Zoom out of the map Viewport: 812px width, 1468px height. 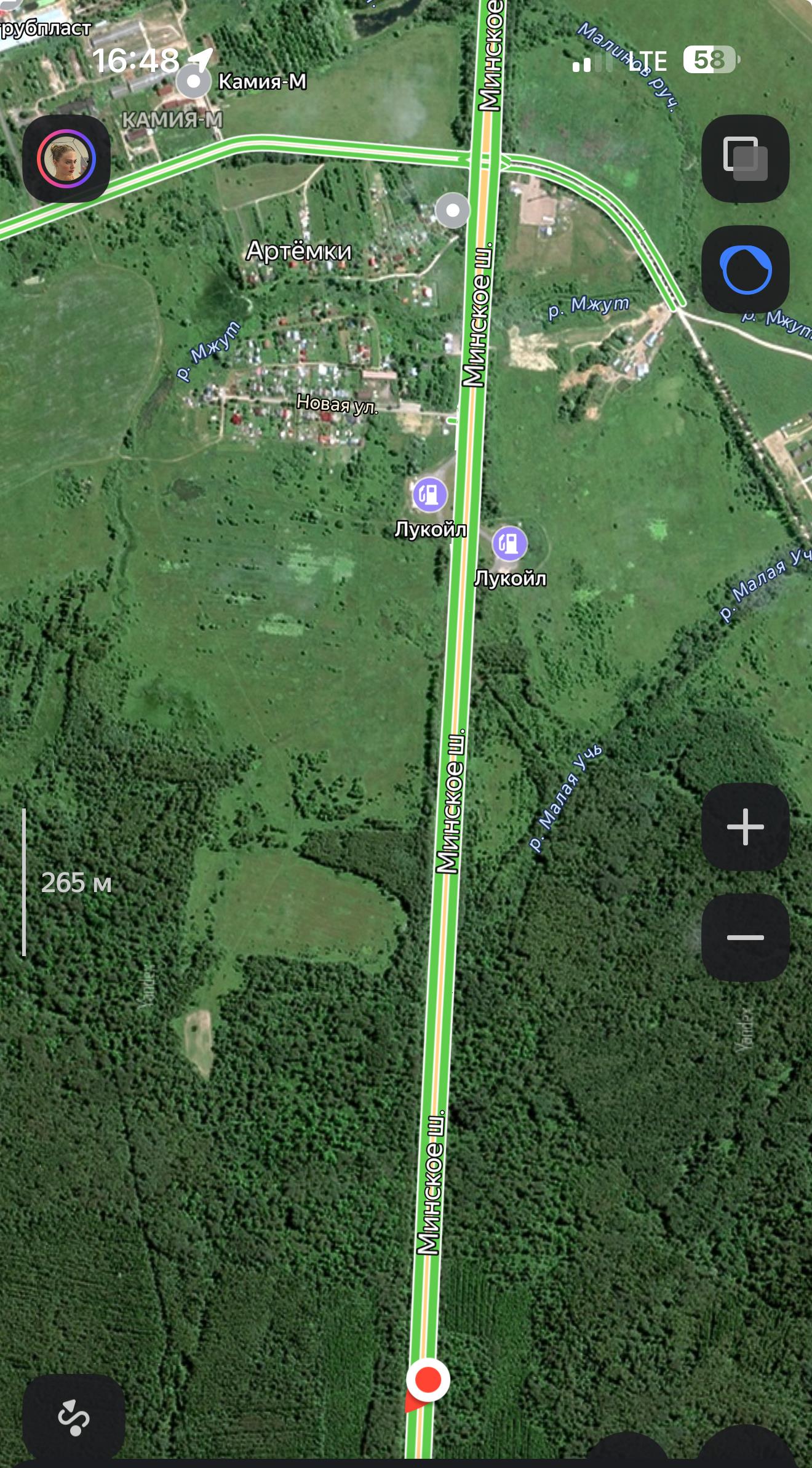pyautogui.click(x=745, y=937)
